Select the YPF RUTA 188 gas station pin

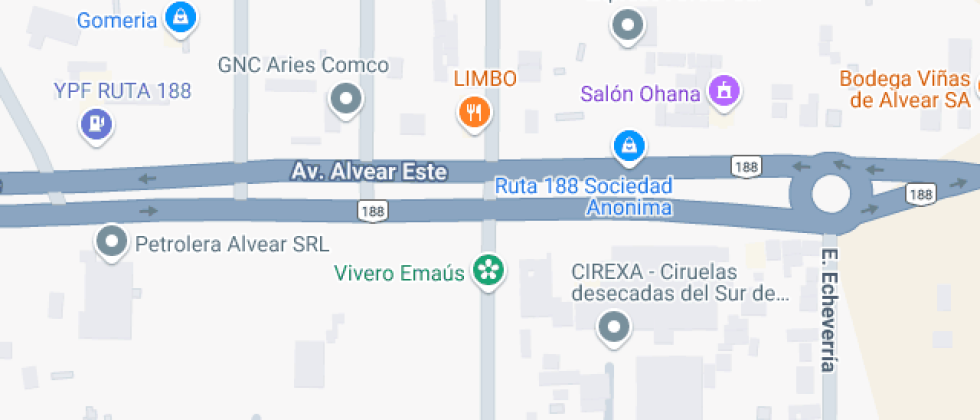click(x=96, y=123)
